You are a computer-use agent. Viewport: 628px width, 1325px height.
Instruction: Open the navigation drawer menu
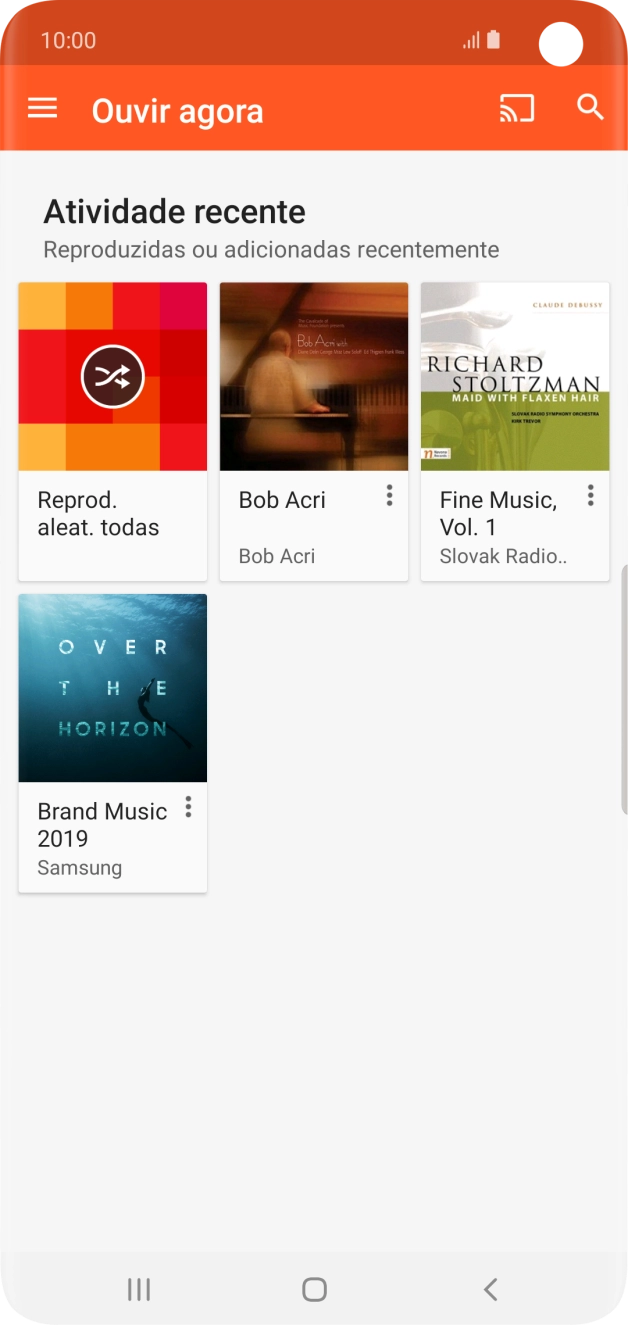(42, 109)
